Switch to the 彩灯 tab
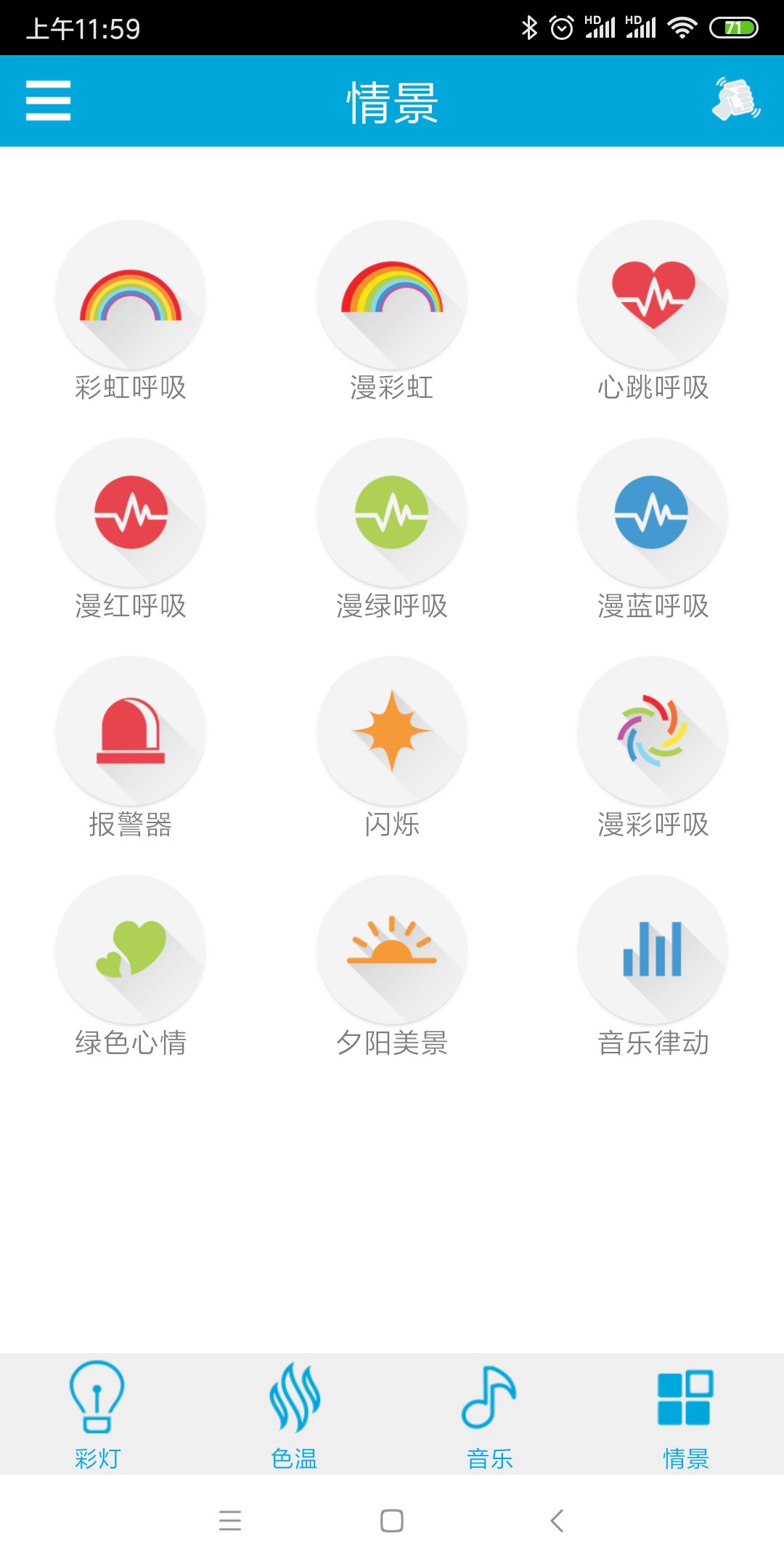The width and height of the screenshot is (784, 1568). click(97, 1414)
